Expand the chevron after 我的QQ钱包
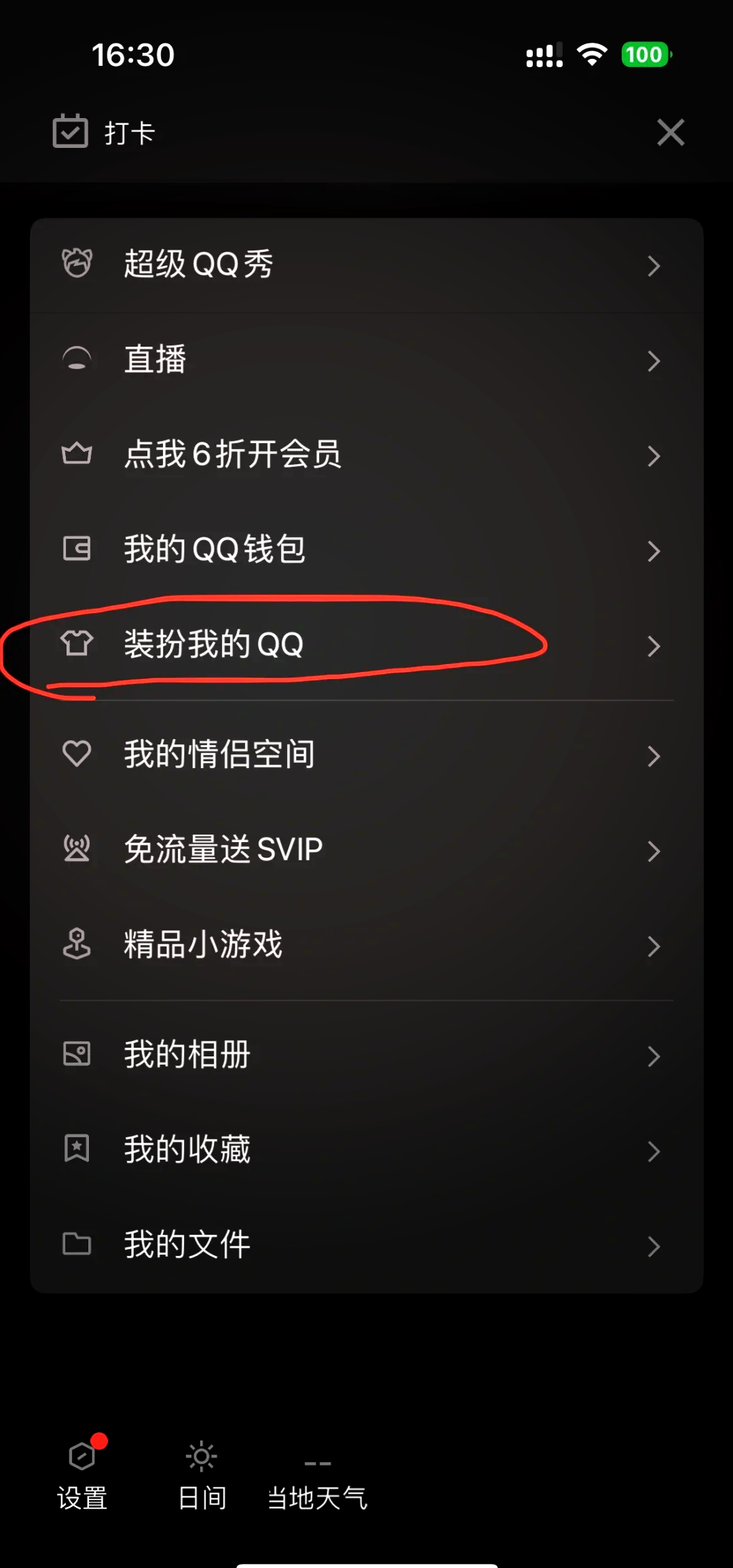 pos(654,551)
